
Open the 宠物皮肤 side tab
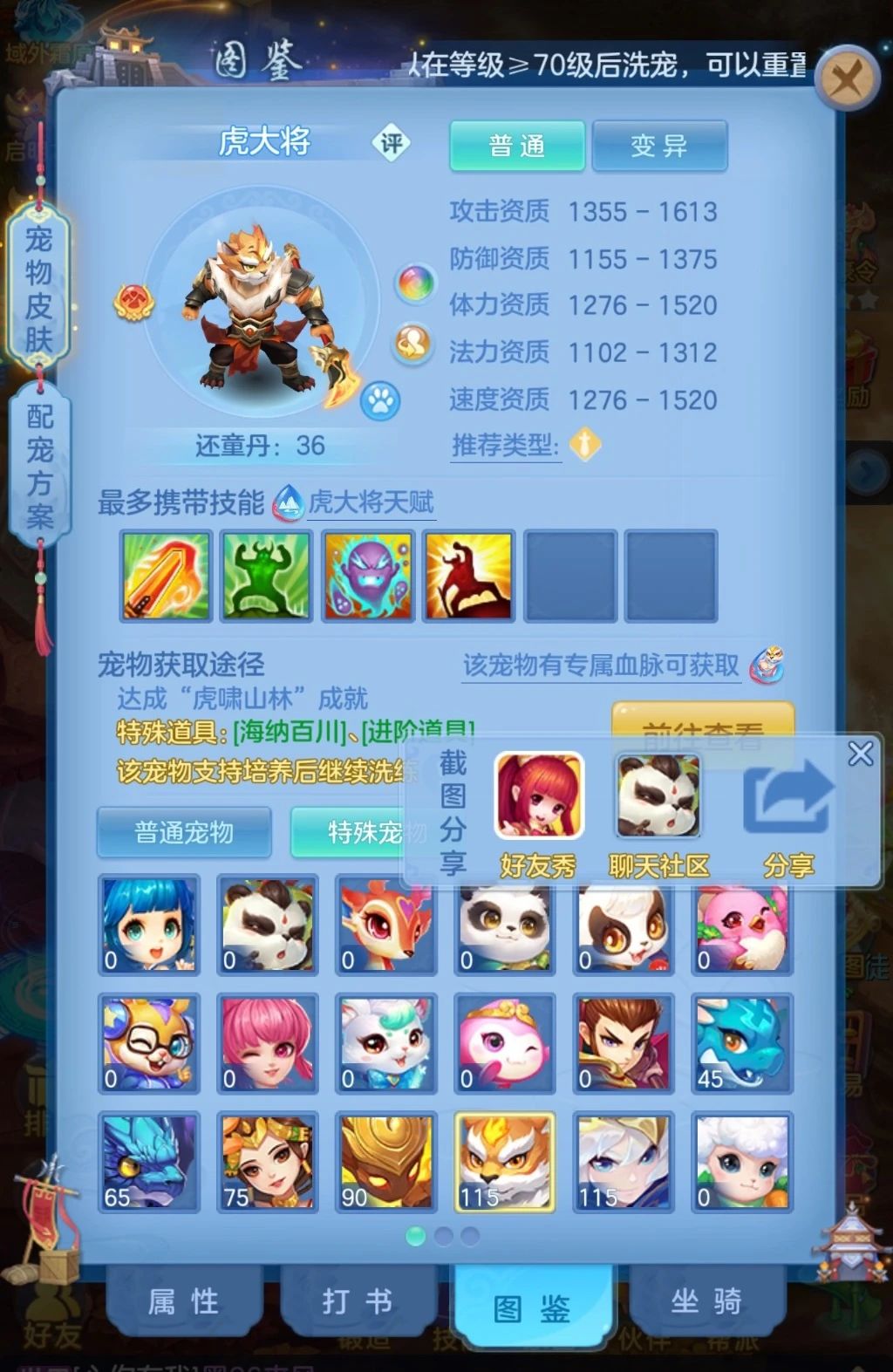click(38, 288)
